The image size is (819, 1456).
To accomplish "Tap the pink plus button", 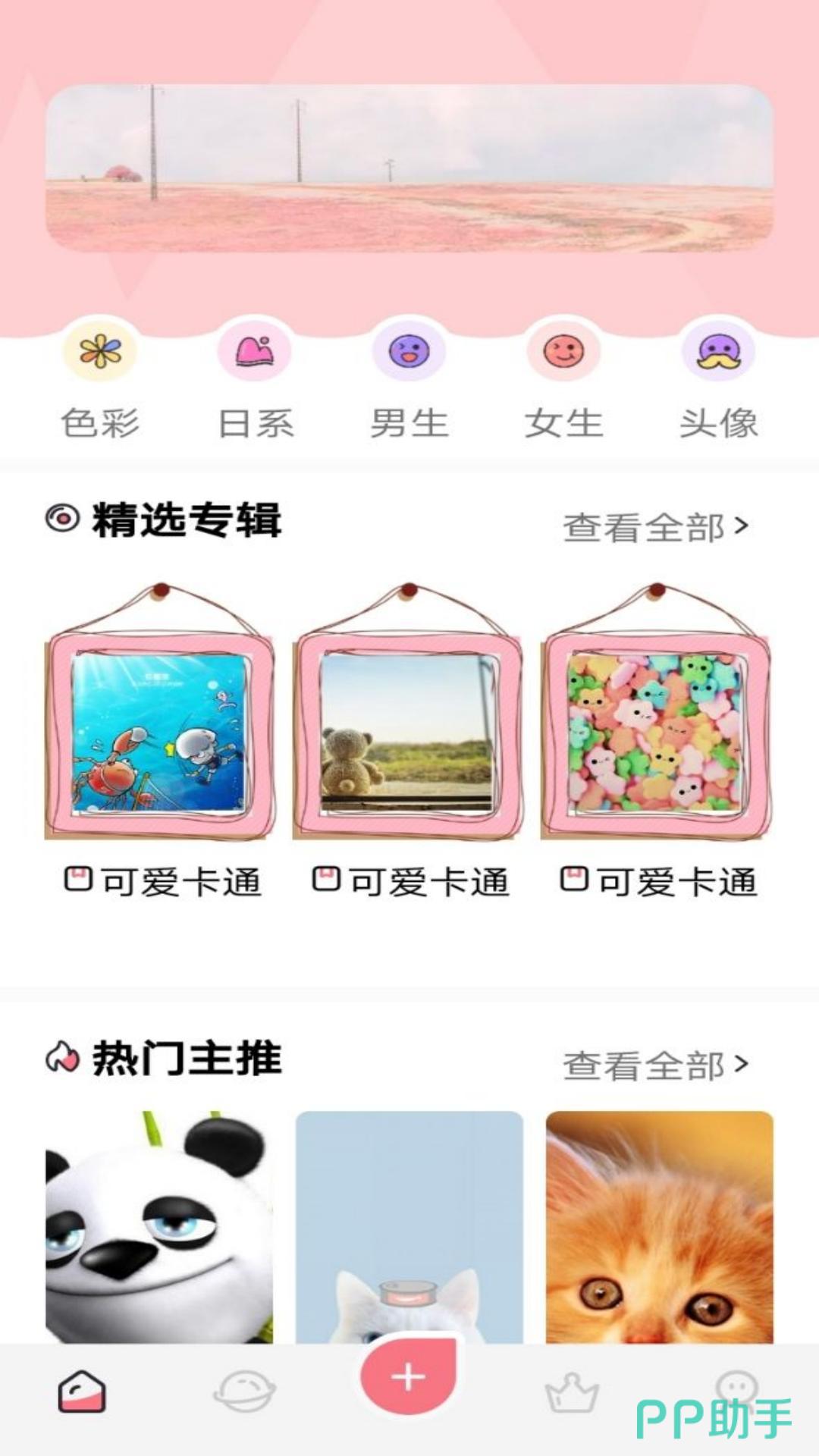I will [409, 1376].
